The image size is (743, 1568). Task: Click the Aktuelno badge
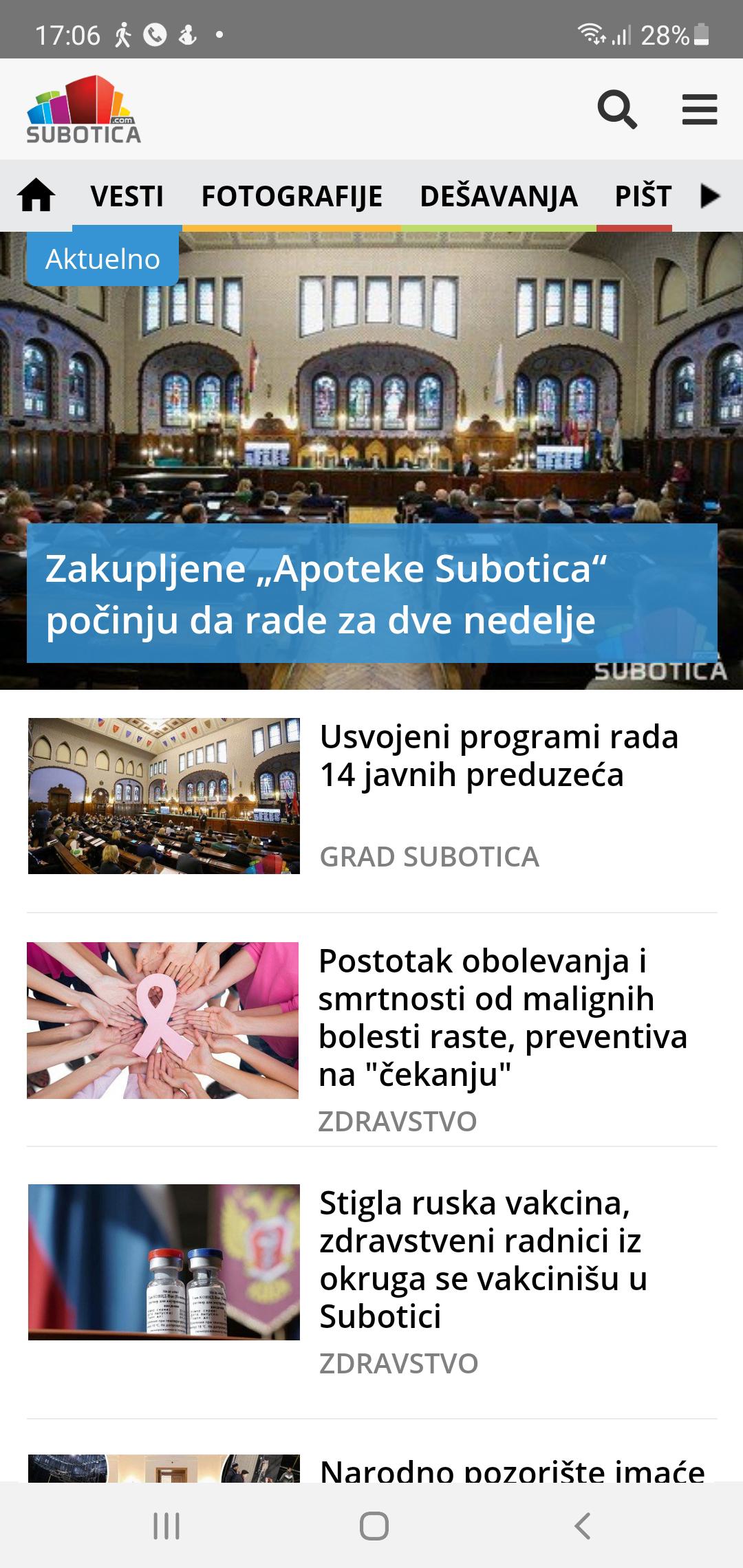[x=102, y=259]
